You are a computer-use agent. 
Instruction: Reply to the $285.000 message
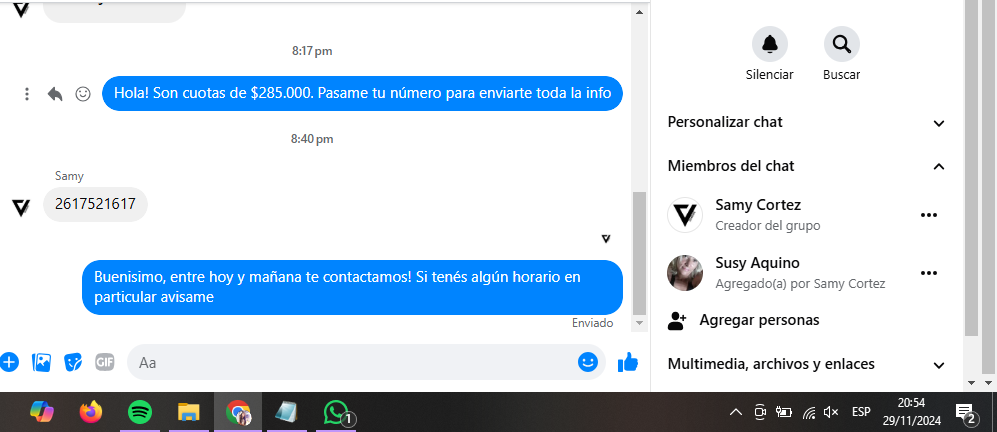(x=55, y=94)
